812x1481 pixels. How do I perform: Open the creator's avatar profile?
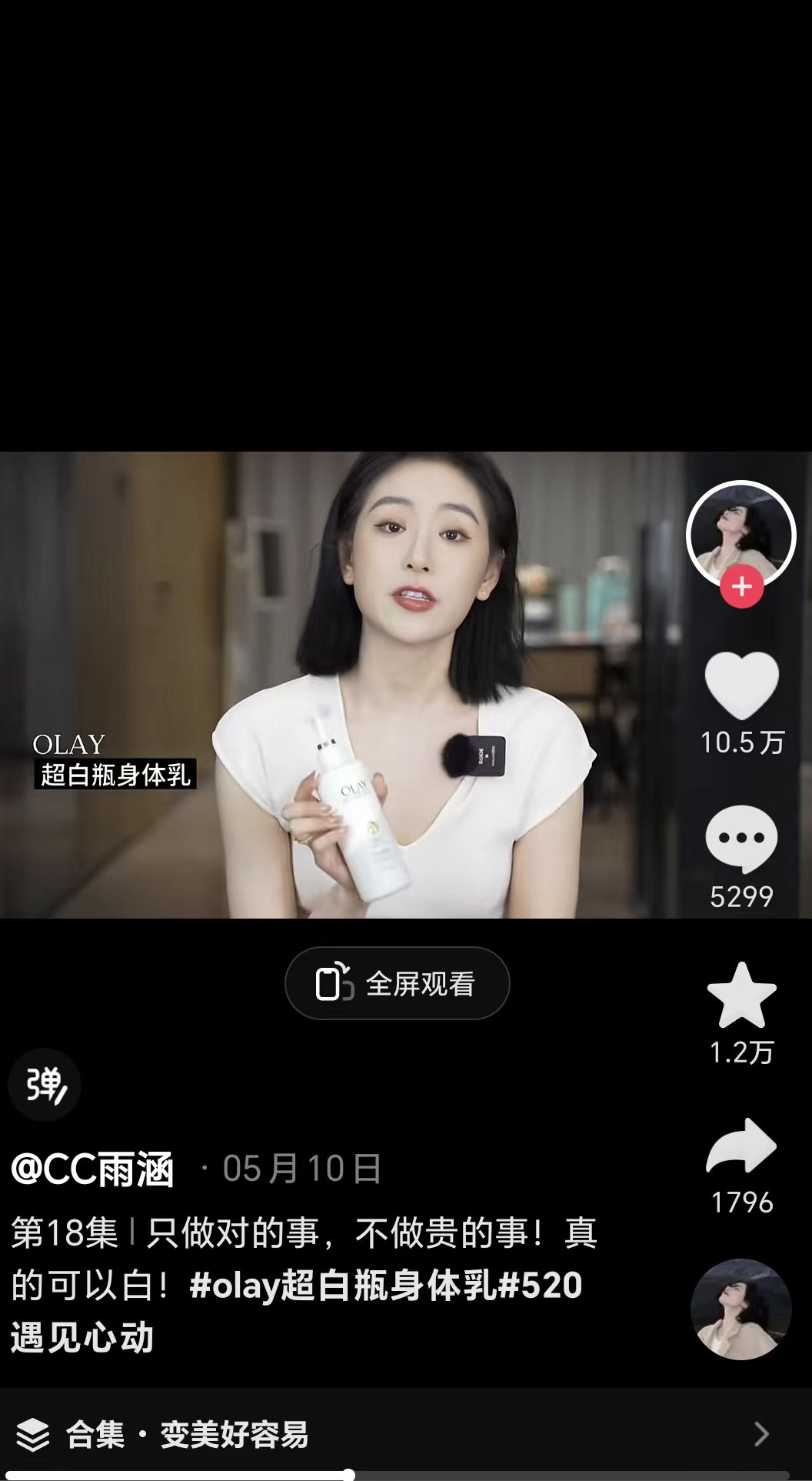740,534
